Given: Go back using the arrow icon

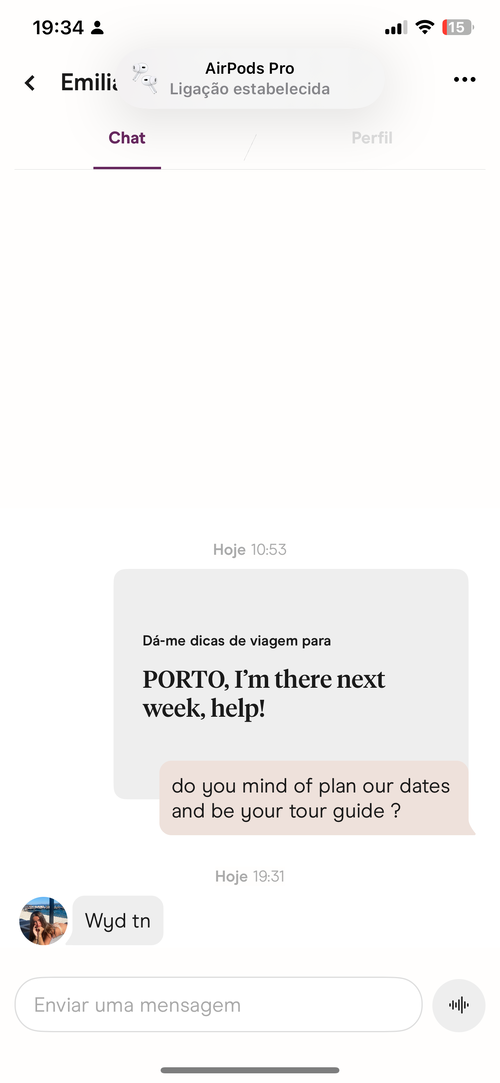Looking at the screenshot, I should click(30, 83).
